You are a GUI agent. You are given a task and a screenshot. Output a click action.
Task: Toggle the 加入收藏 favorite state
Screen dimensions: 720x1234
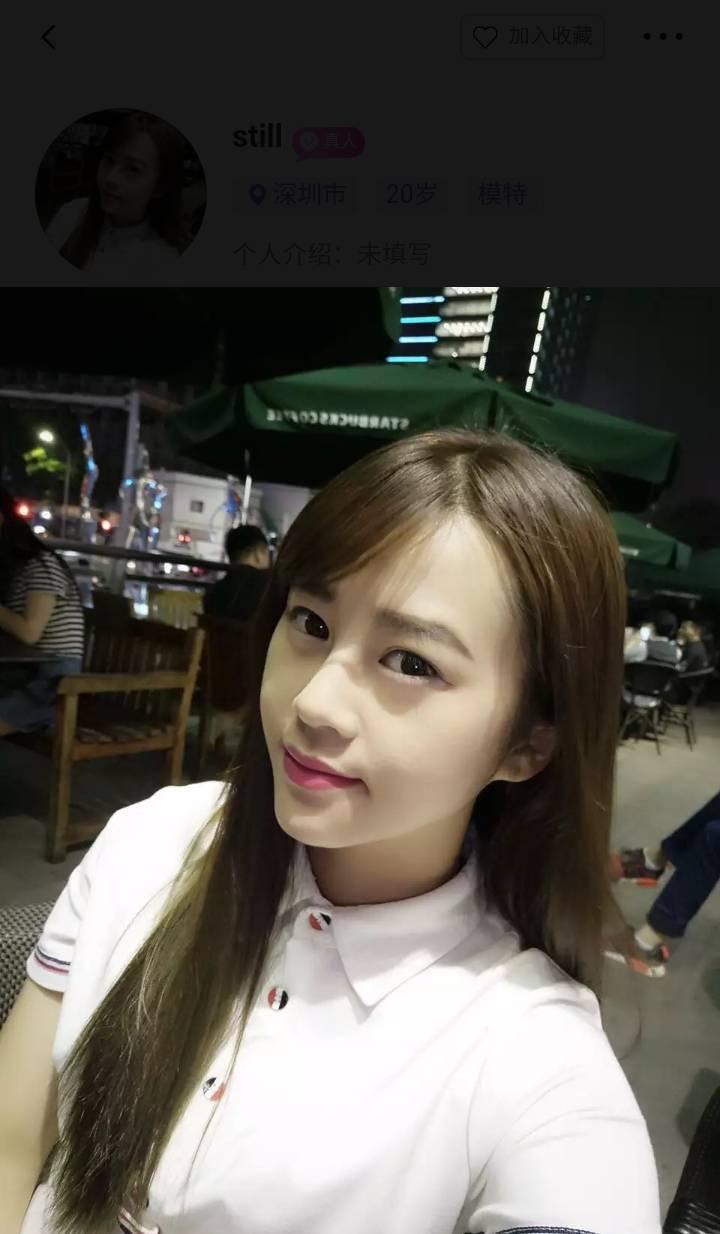pos(532,36)
